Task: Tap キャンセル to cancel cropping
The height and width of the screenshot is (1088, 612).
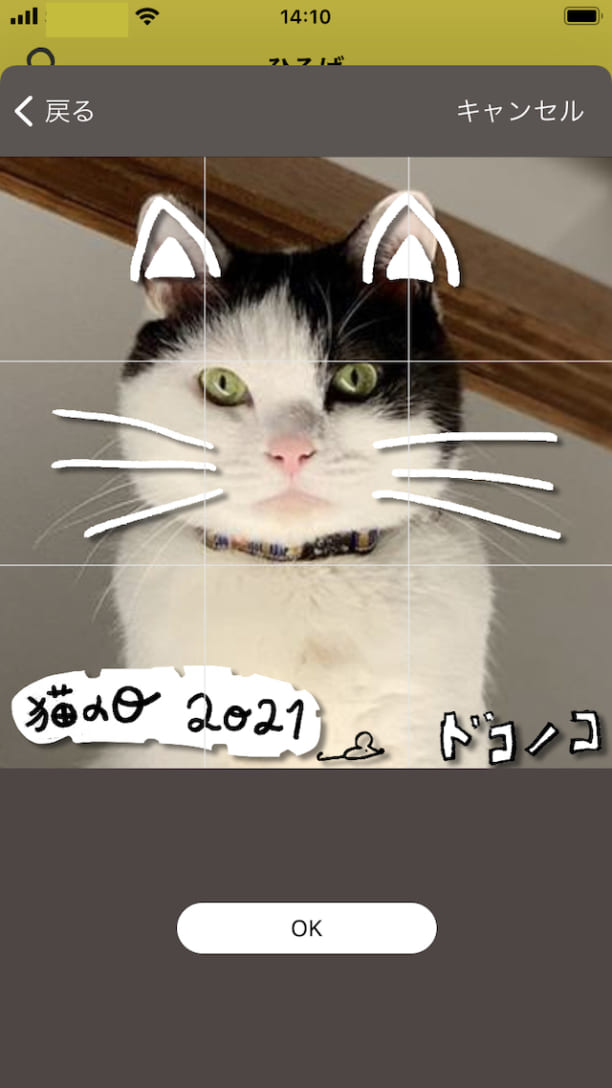Action: [519, 111]
